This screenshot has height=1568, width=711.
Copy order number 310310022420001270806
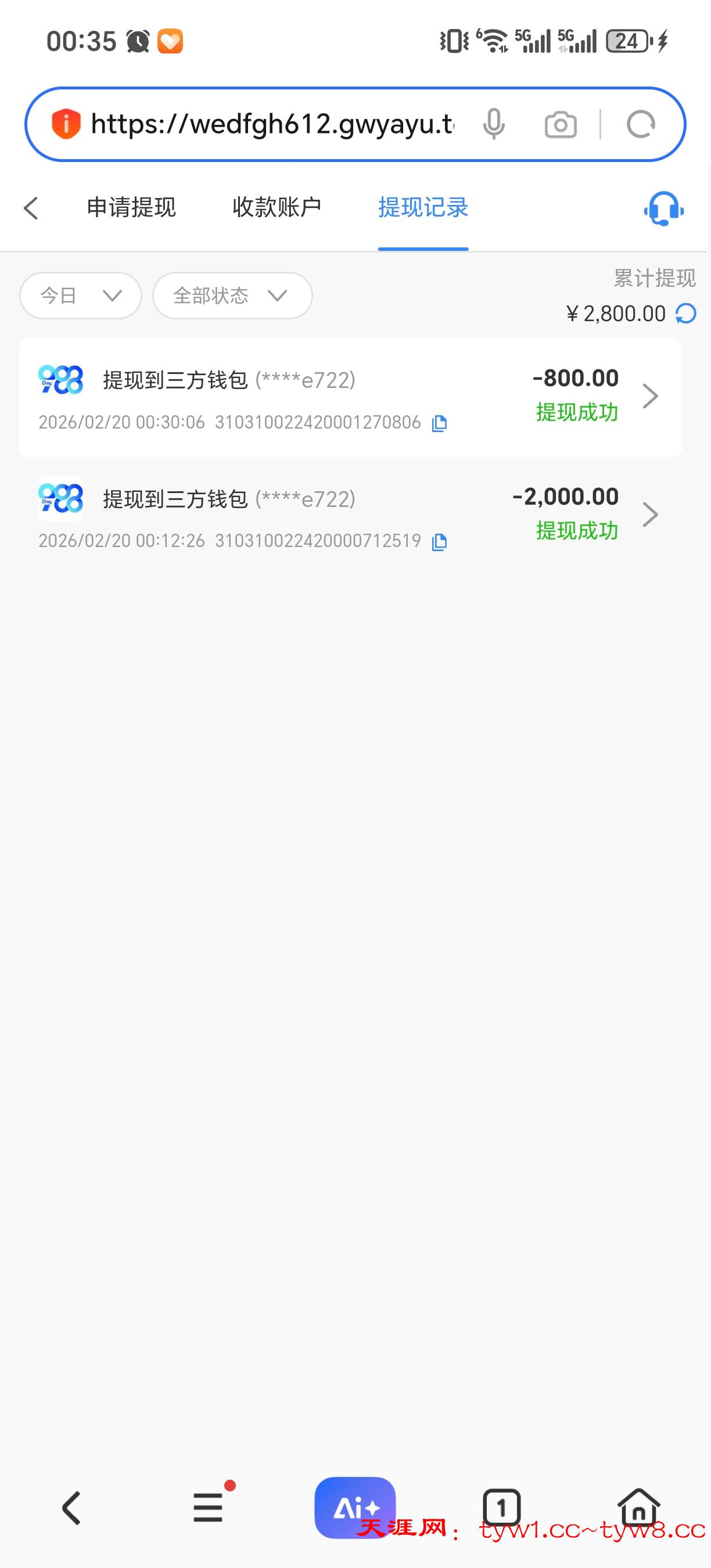[440, 422]
